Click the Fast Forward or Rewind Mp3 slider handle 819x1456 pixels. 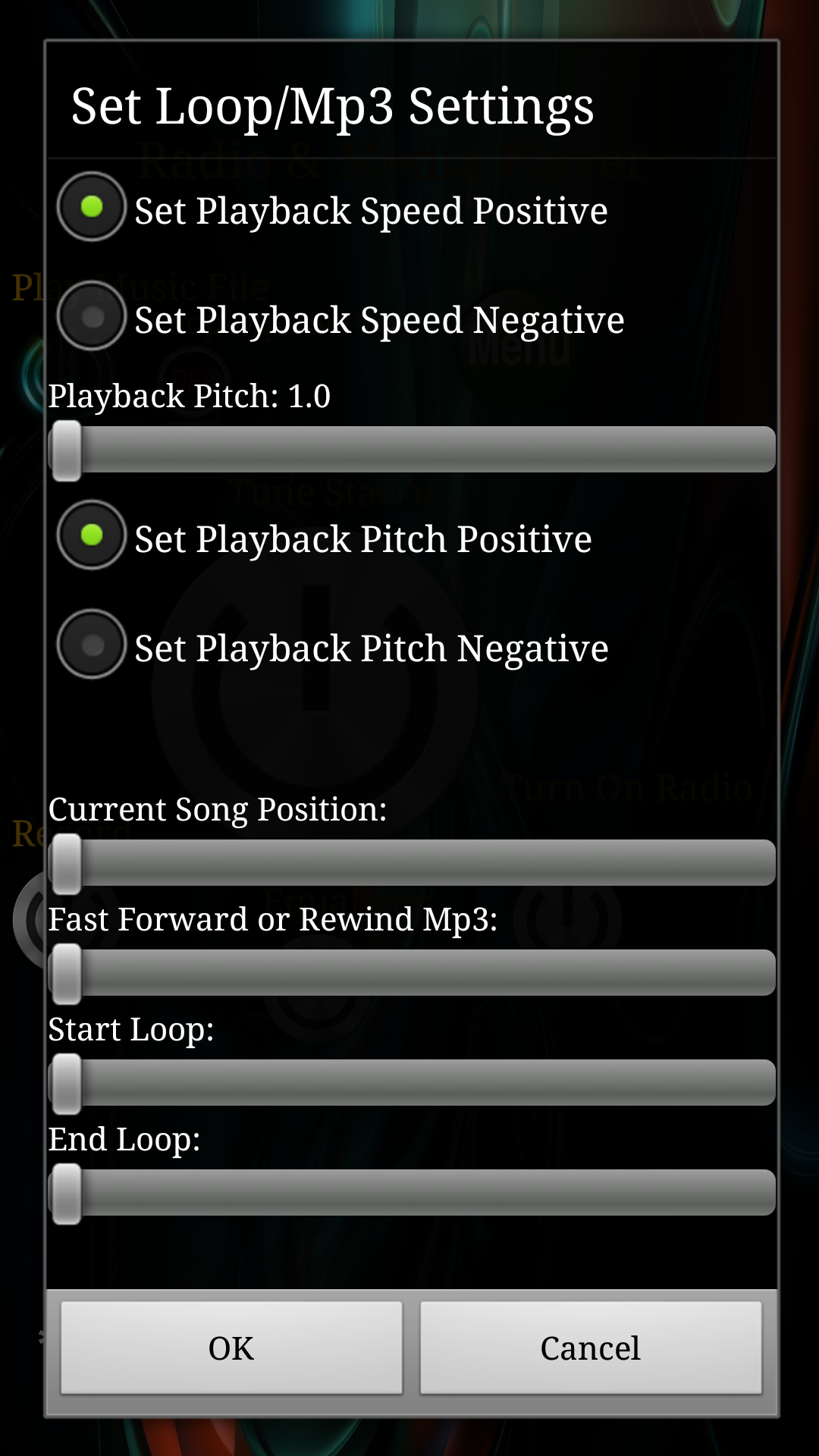point(65,973)
